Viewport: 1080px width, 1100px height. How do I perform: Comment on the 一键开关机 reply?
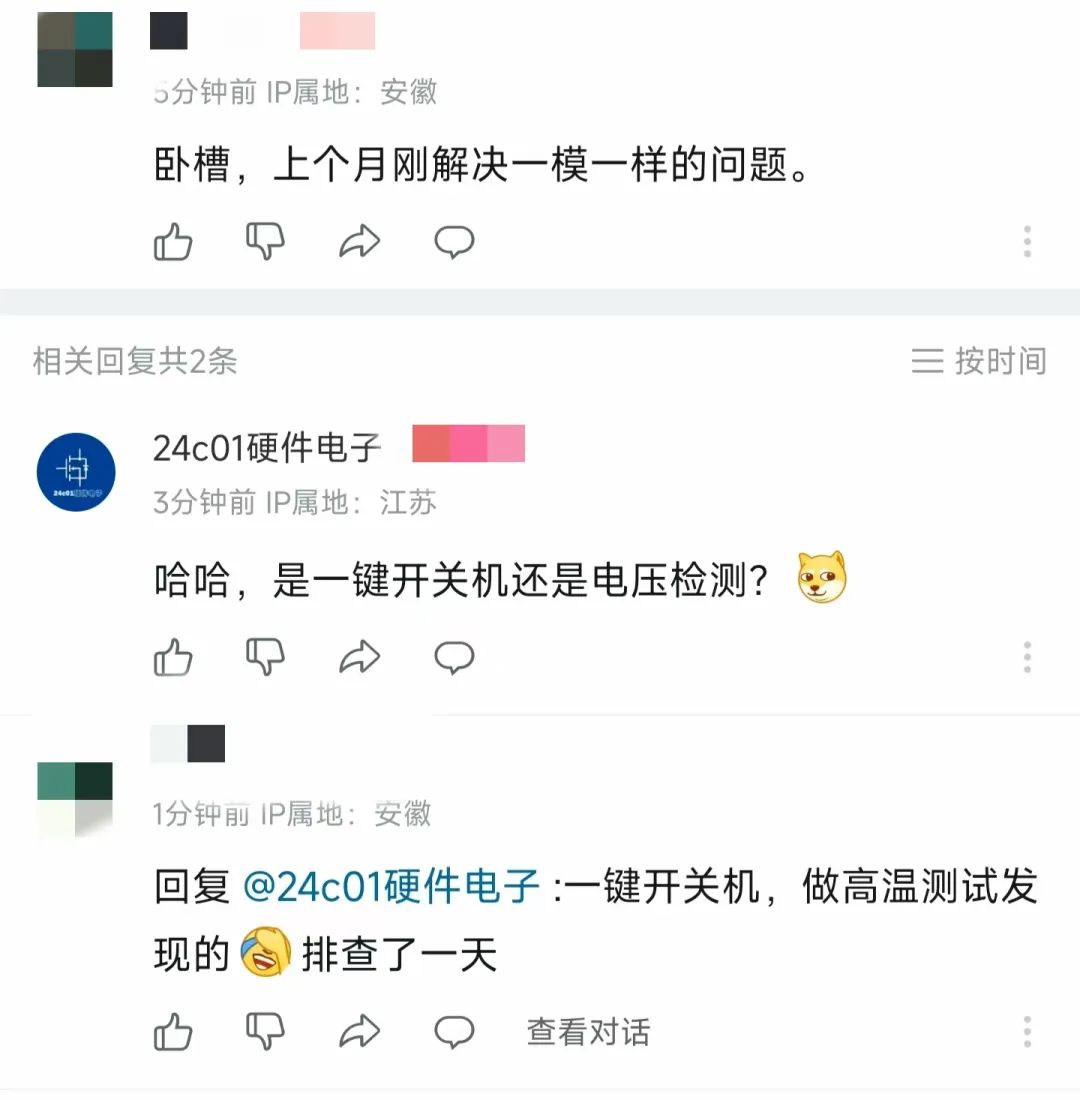pos(454,1031)
